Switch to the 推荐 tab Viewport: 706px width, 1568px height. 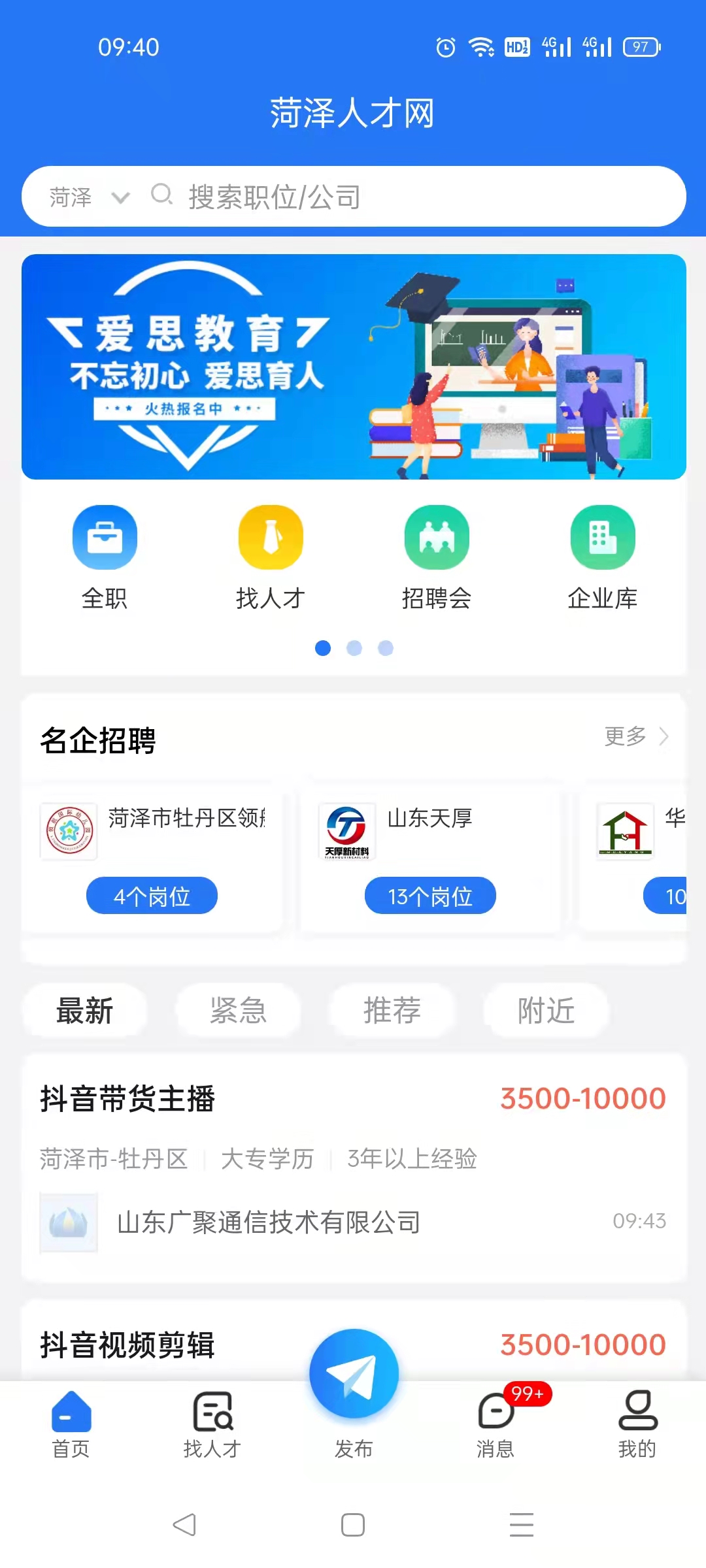click(x=392, y=1011)
